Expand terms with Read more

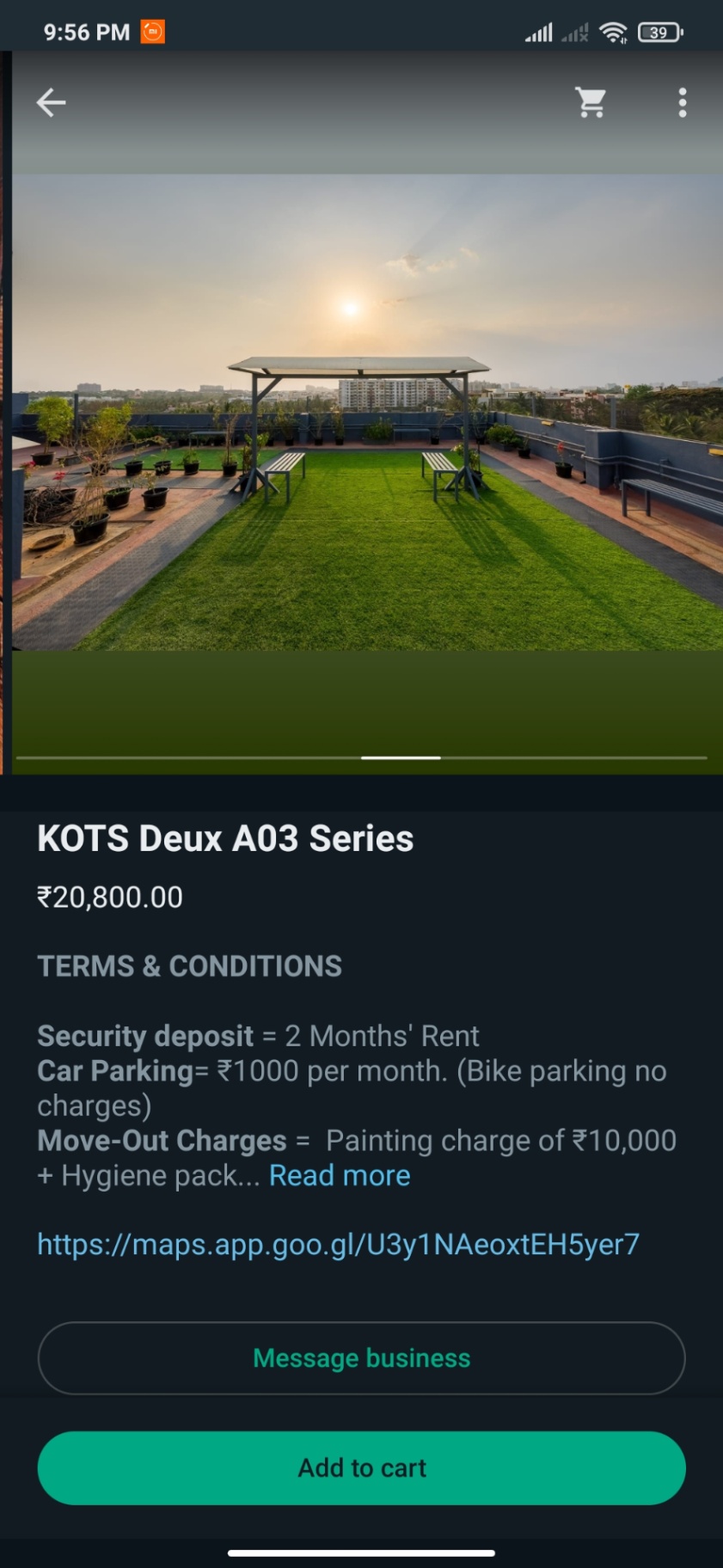point(340,1175)
